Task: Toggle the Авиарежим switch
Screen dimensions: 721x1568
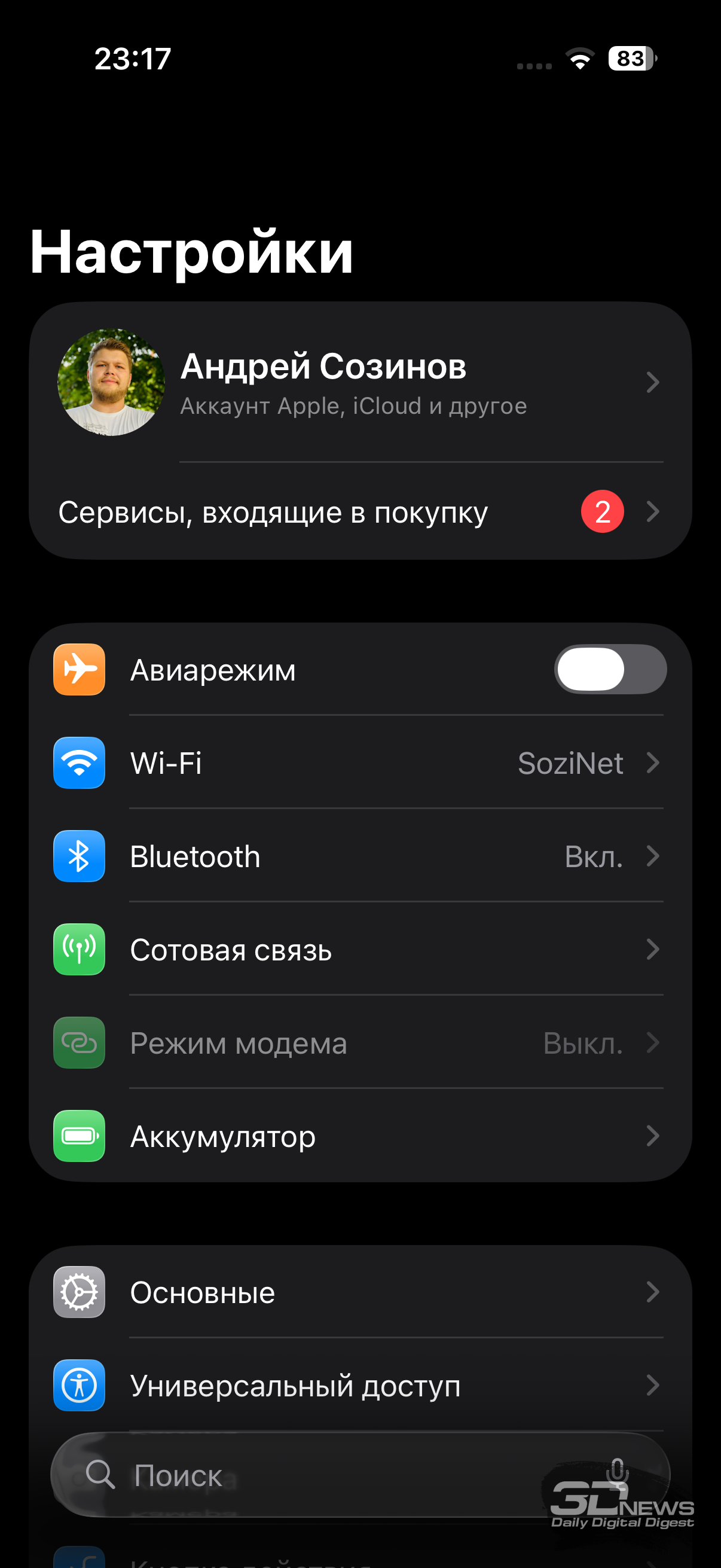Action: click(x=610, y=670)
